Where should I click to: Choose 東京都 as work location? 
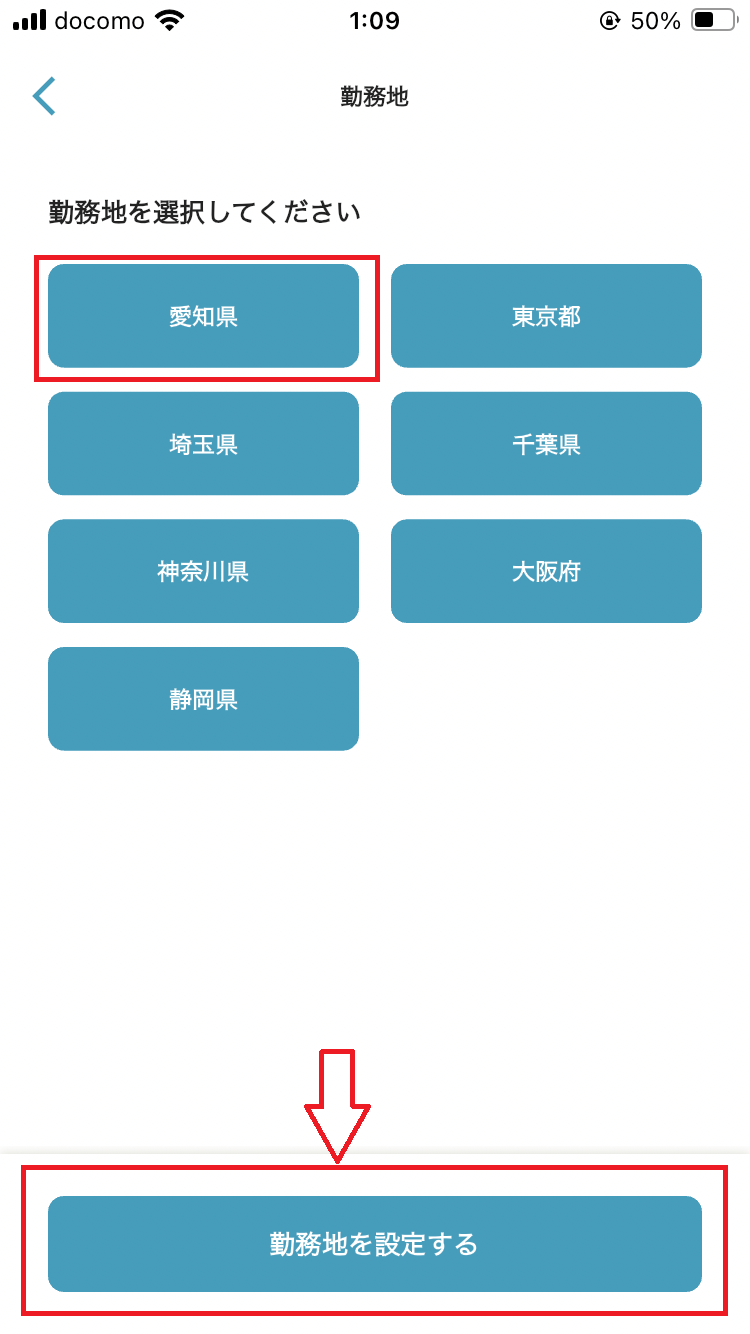[x=546, y=316]
